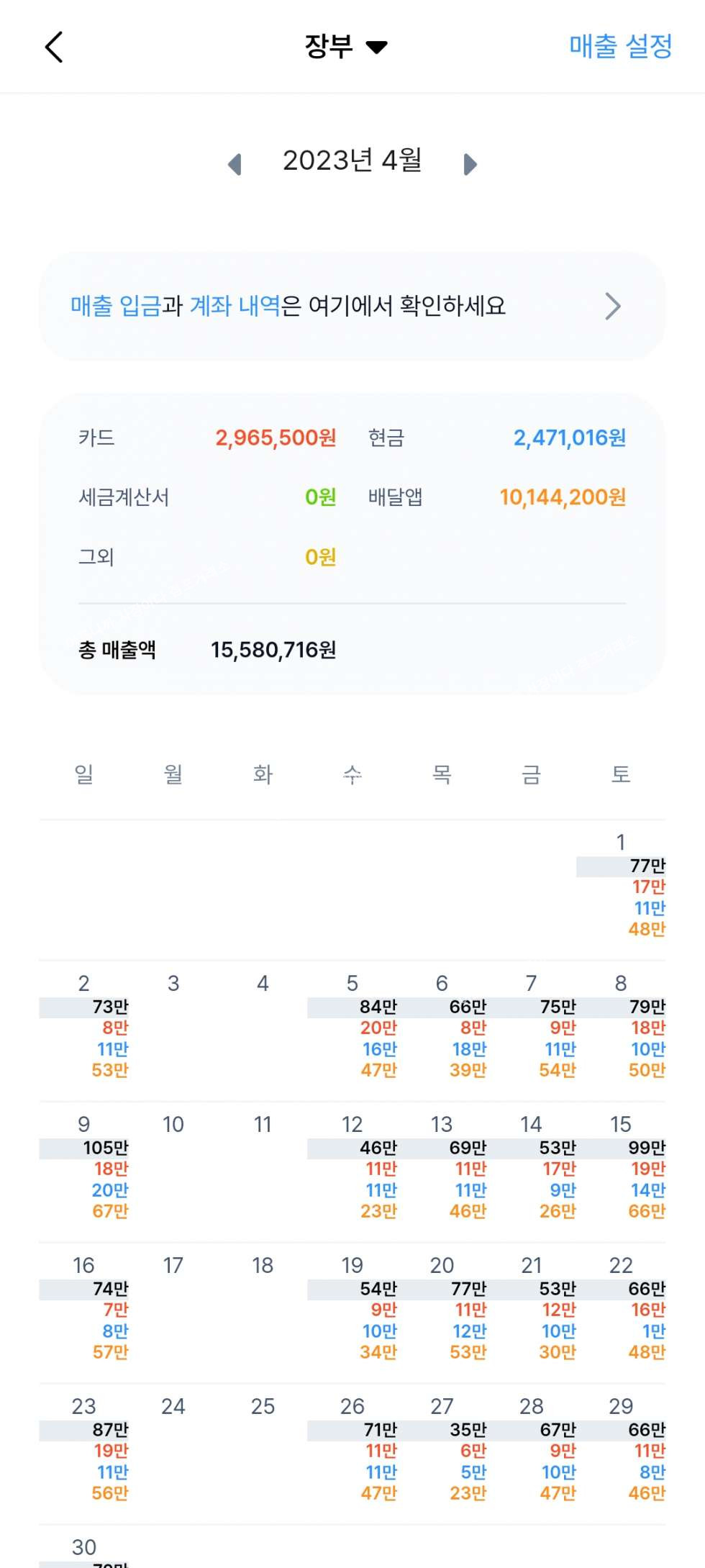Go to the previous month
Screen dimensions: 705x1568
[x=235, y=164]
